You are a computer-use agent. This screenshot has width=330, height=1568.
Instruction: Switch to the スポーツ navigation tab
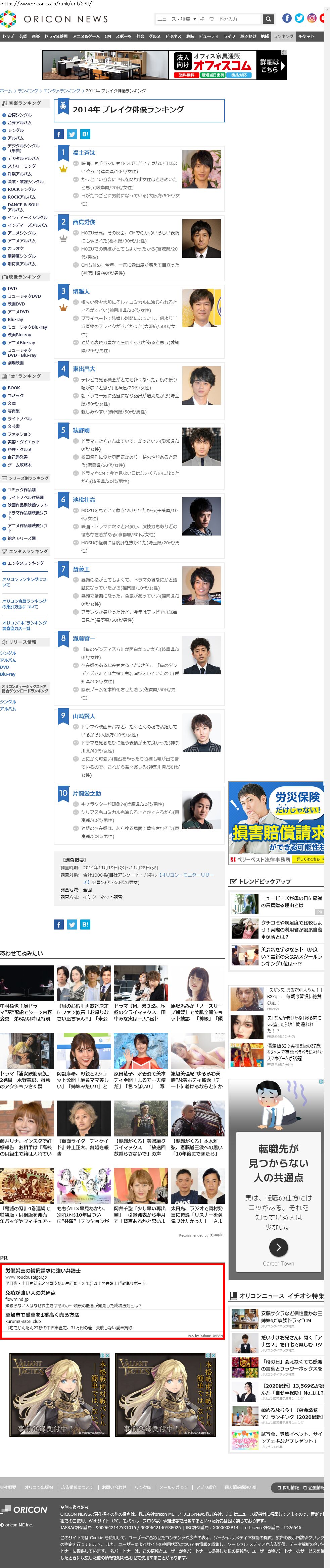pos(123,37)
